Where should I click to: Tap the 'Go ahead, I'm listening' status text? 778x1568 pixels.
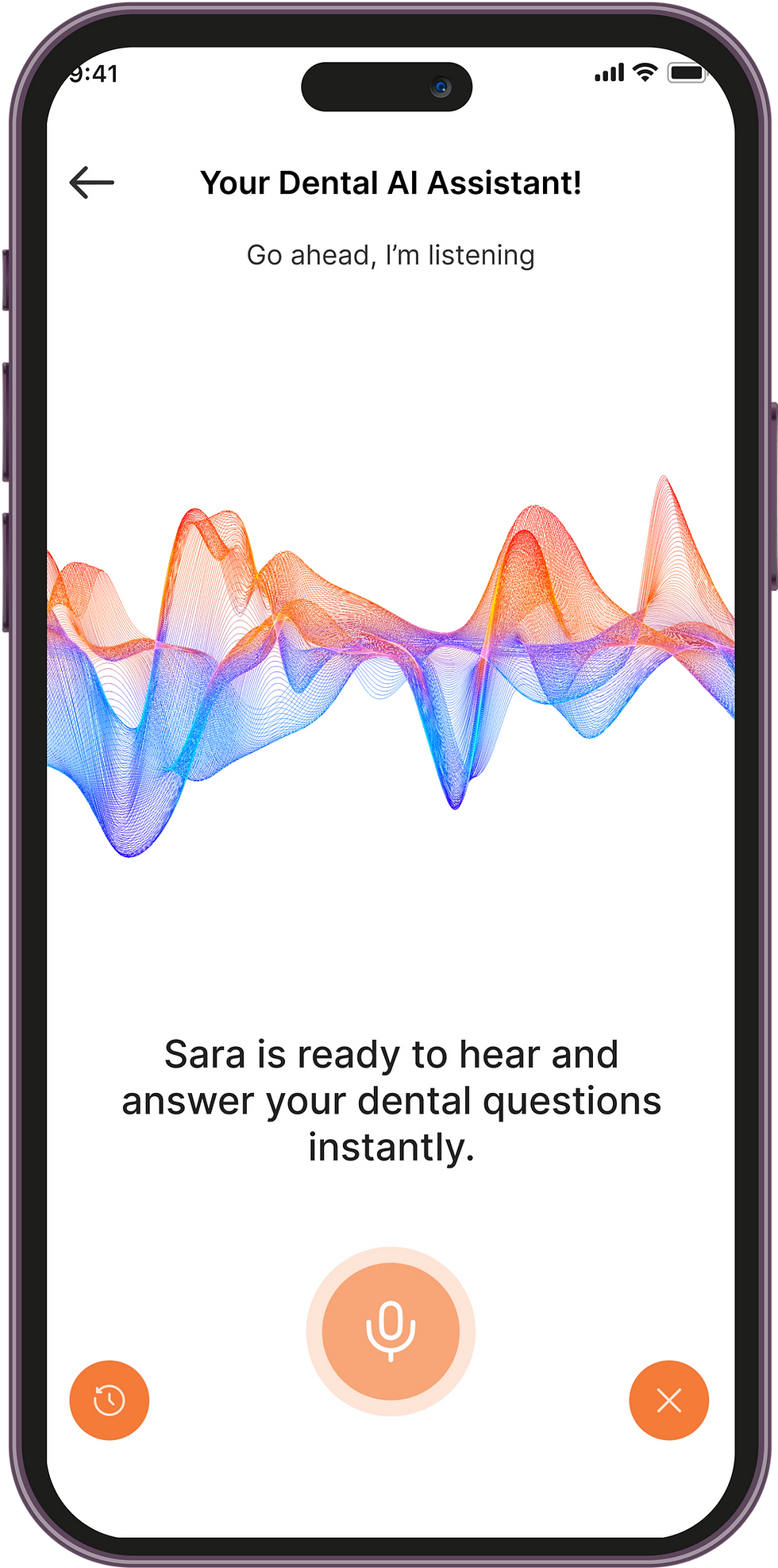point(391,255)
